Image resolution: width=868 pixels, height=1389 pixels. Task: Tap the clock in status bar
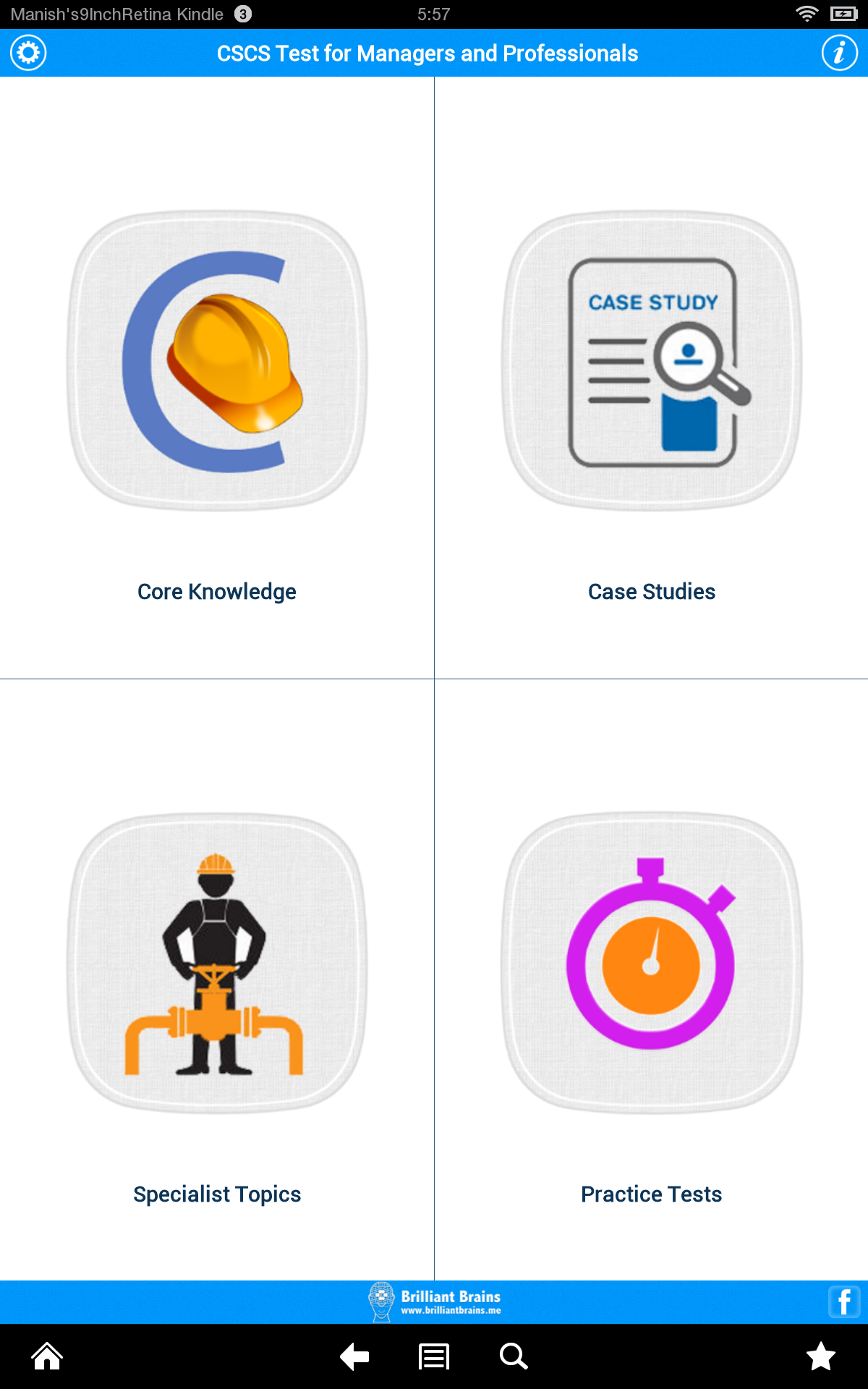click(433, 13)
